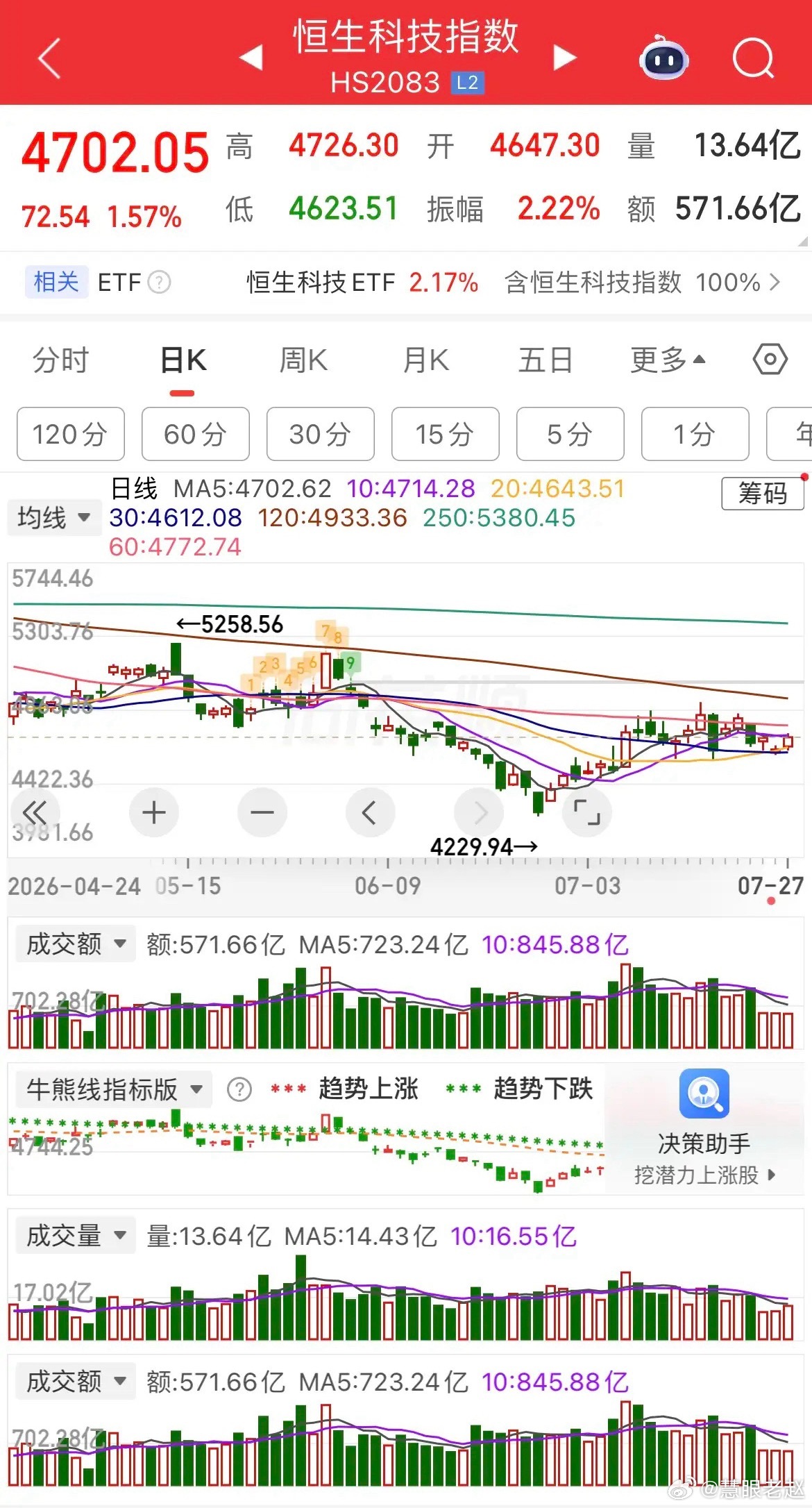Open 牛熊线指标版 indicator dropdown

(114, 1089)
